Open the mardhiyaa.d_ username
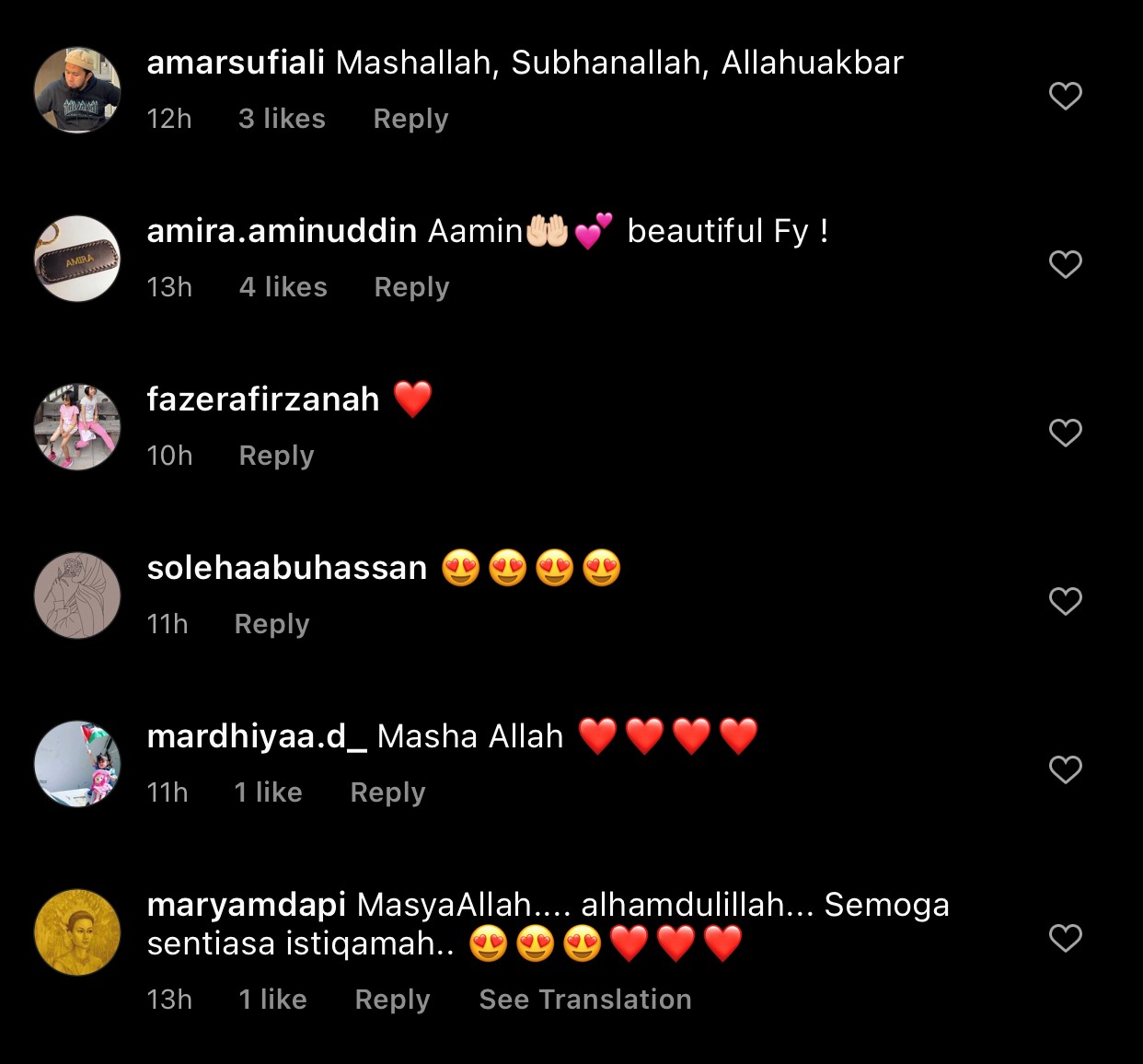The image size is (1143, 1064). click(257, 736)
